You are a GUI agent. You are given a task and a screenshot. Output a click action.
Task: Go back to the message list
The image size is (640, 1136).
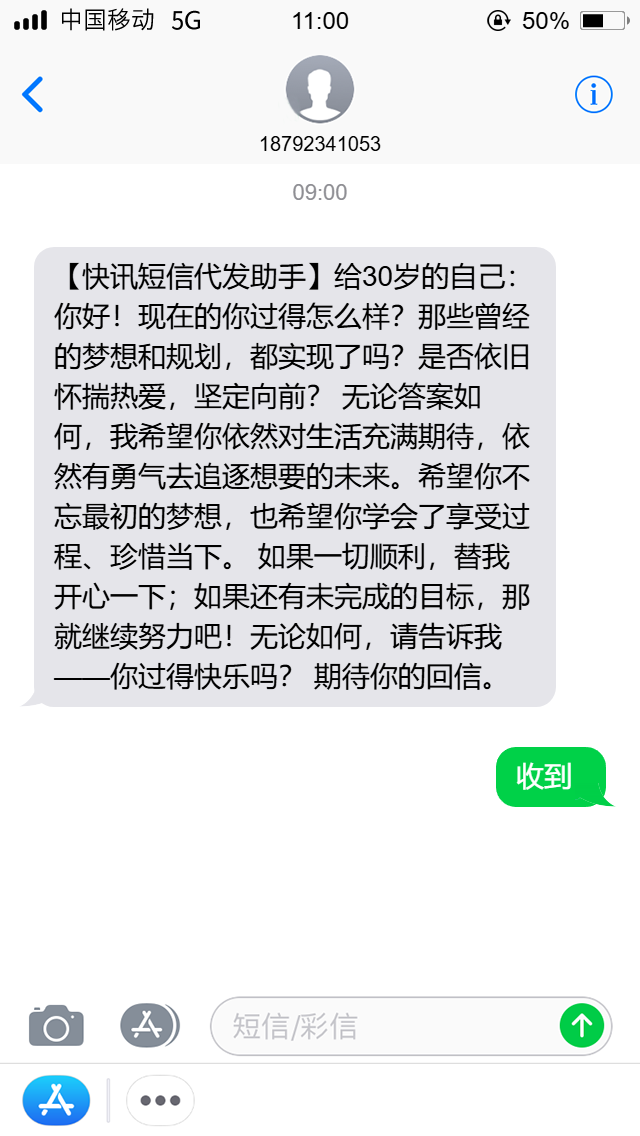pyautogui.click(x=33, y=94)
